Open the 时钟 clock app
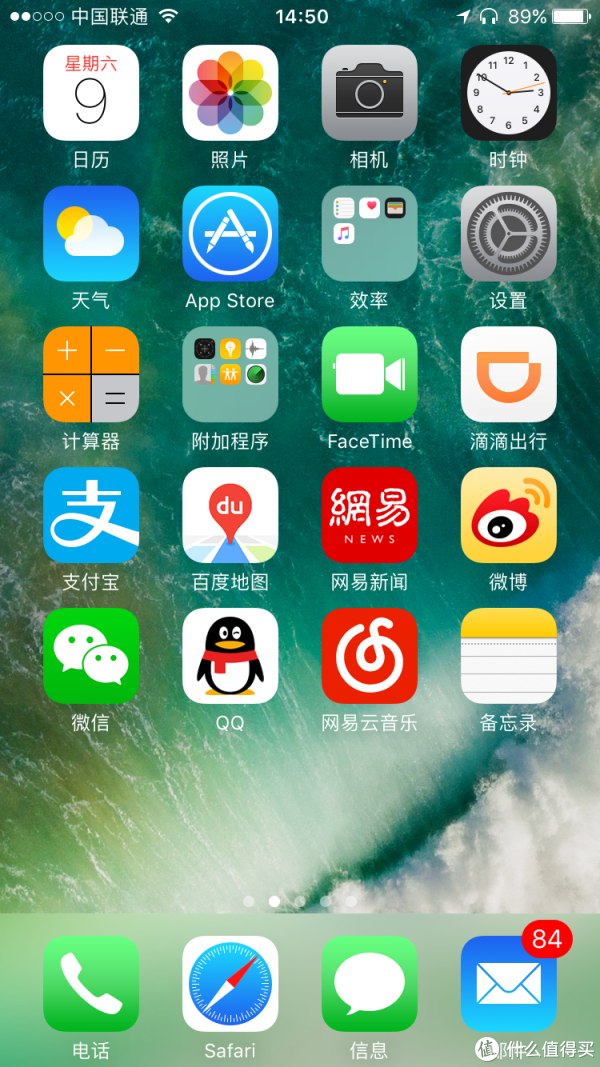Screen dimensions: 600x1067 509,93
